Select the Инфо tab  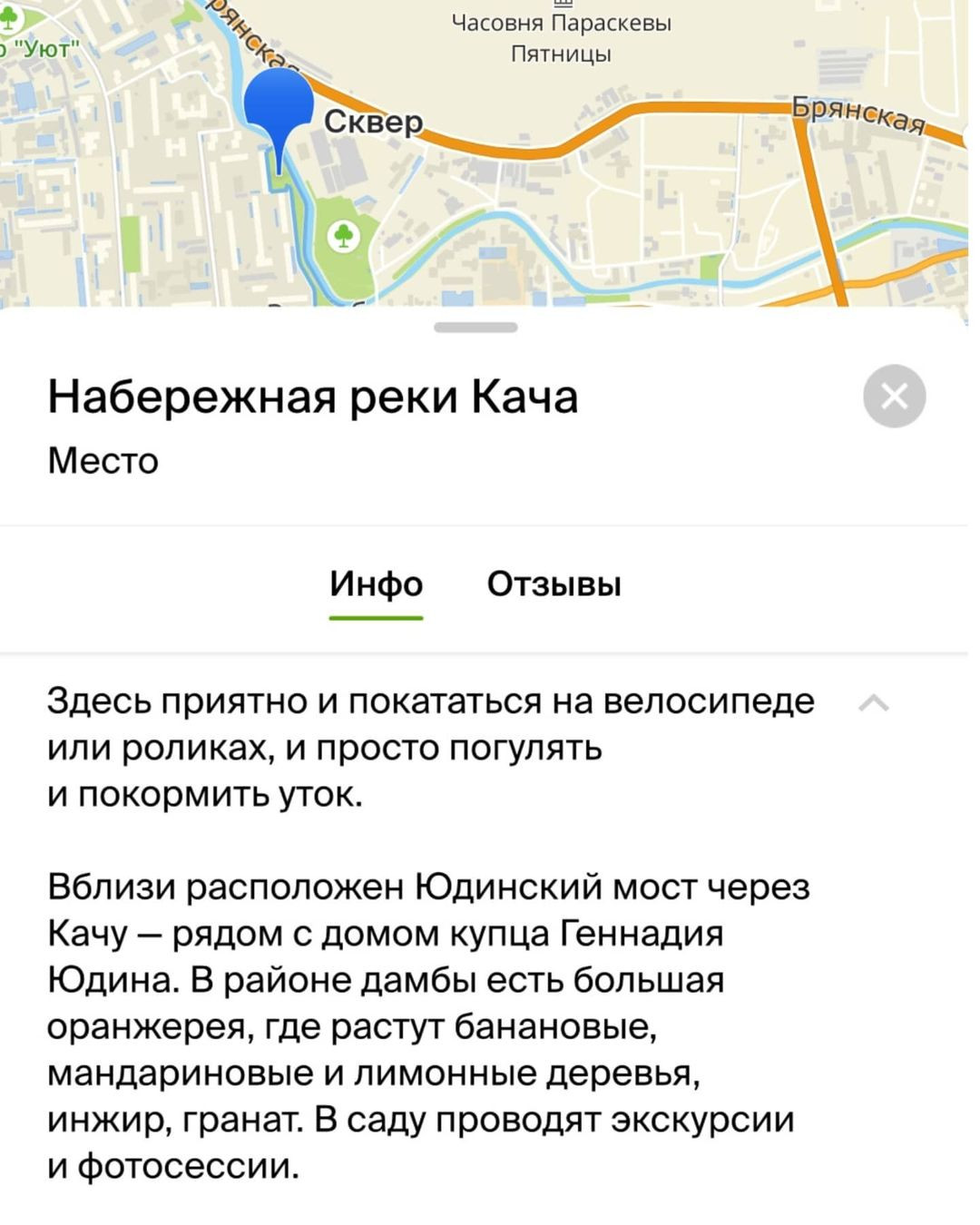[x=376, y=583]
